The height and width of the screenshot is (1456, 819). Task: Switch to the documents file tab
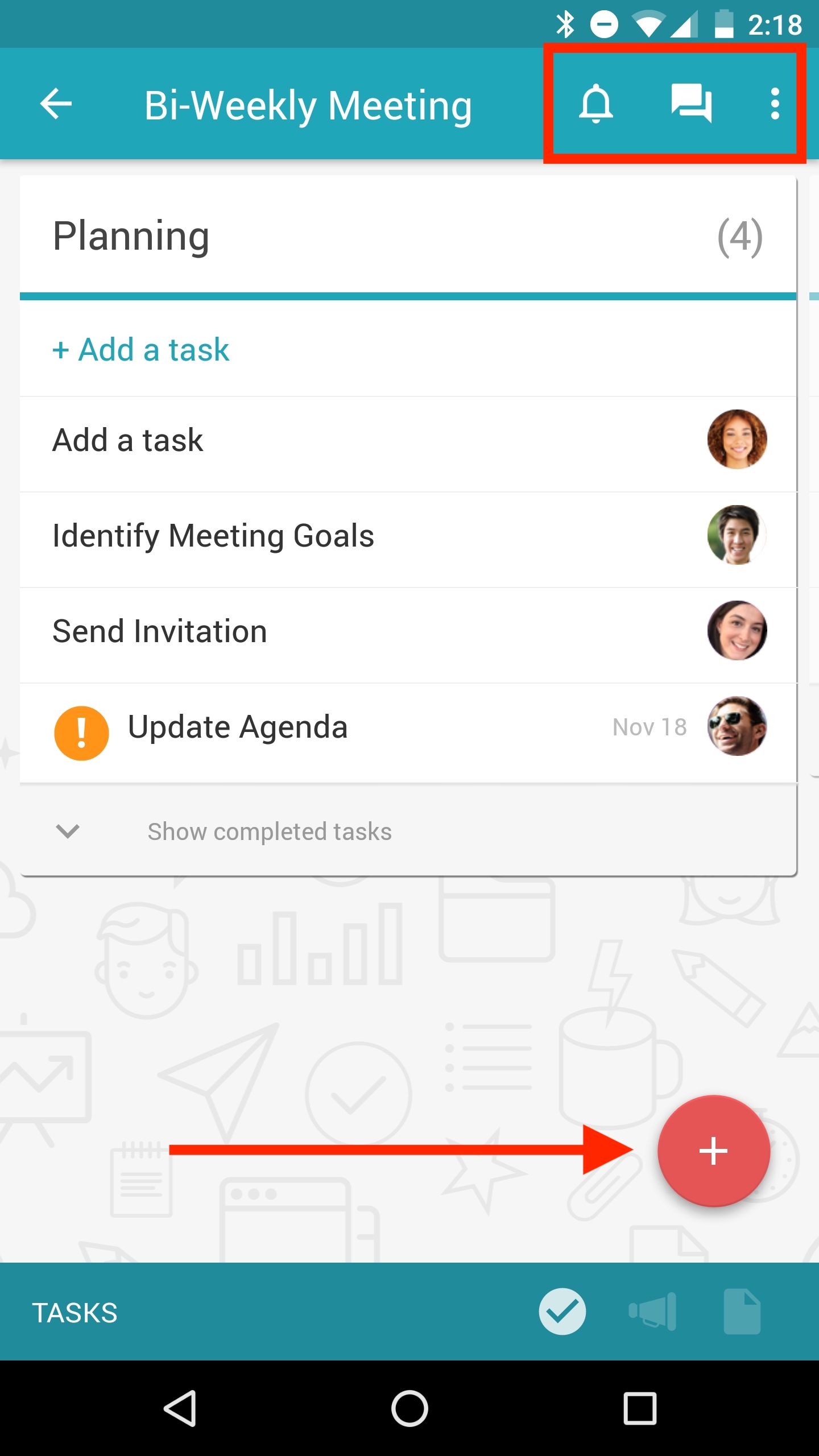coord(742,1312)
